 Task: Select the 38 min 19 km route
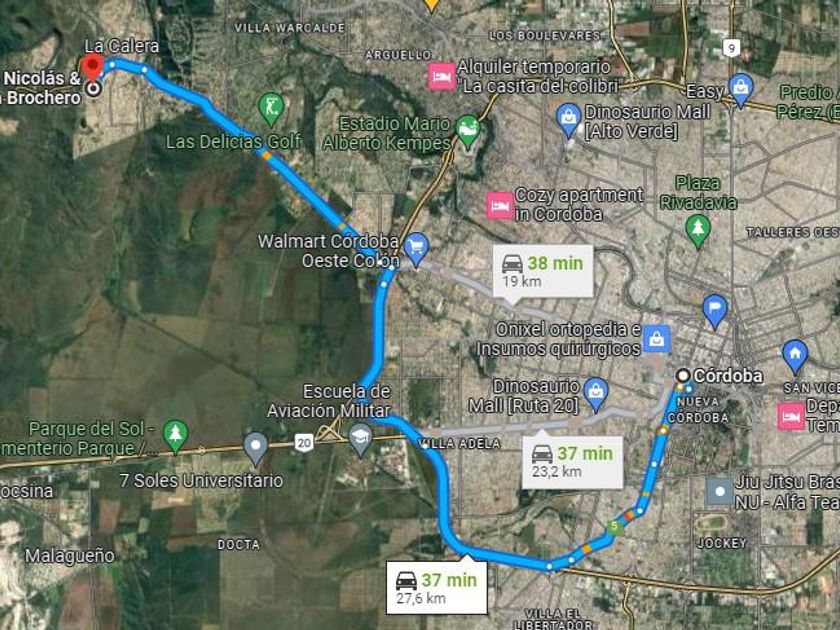point(543,270)
